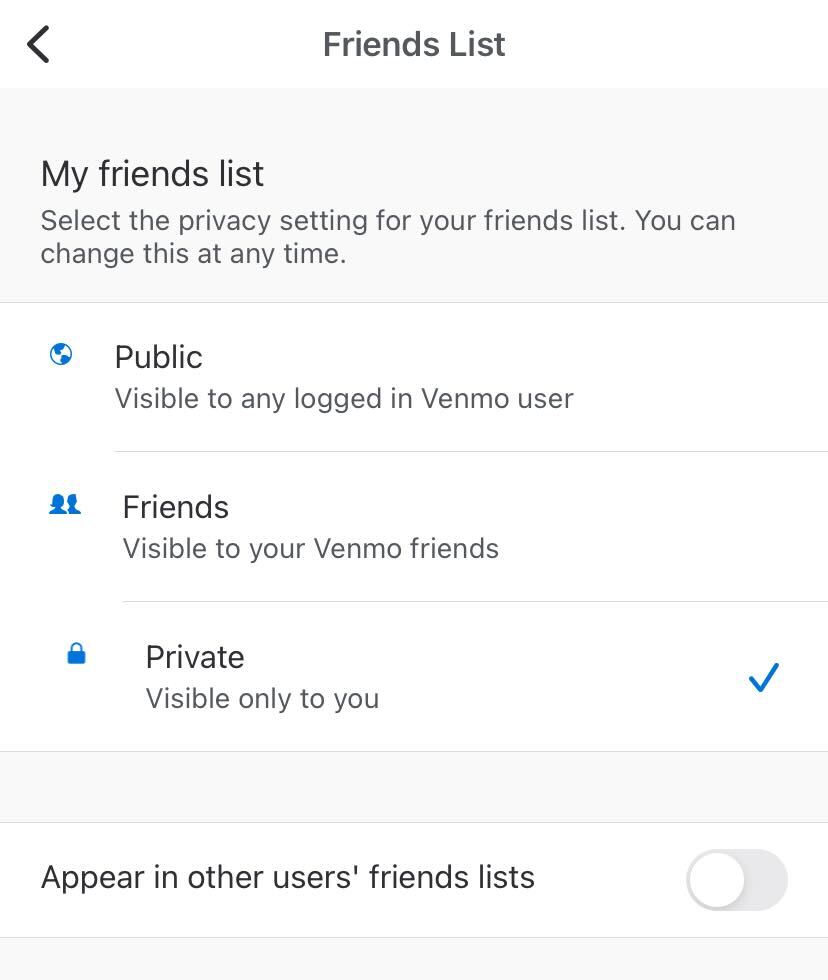Enable appearing in other users' friends lists
The height and width of the screenshot is (980, 828).
coord(737,880)
